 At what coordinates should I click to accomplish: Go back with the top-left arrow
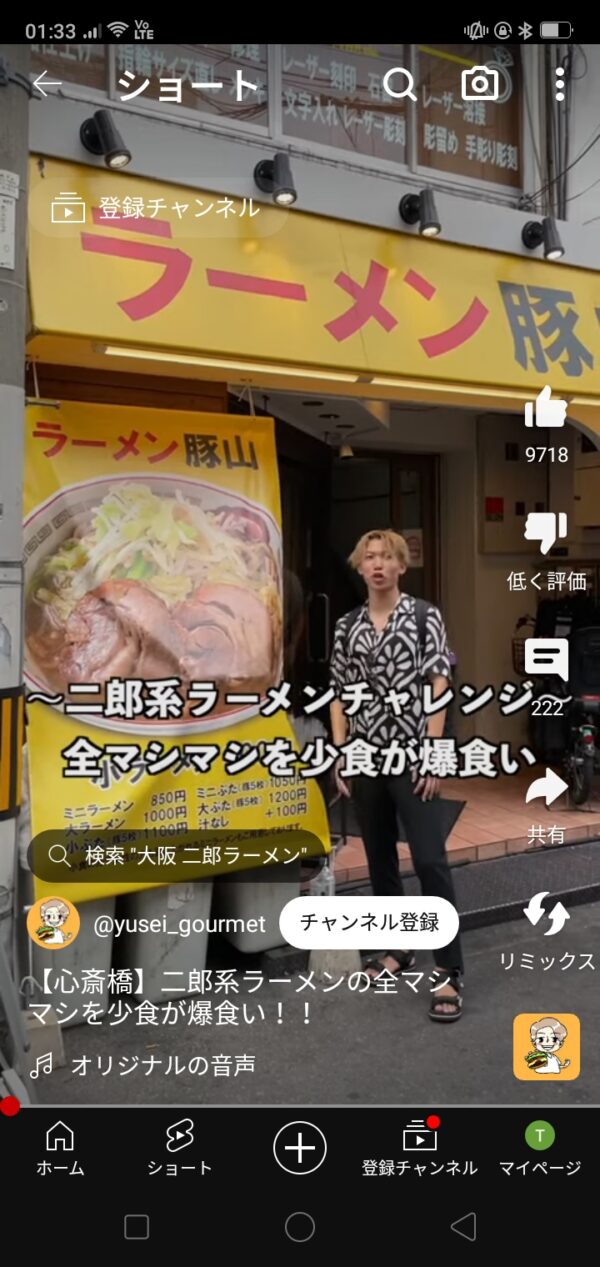pos(47,85)
